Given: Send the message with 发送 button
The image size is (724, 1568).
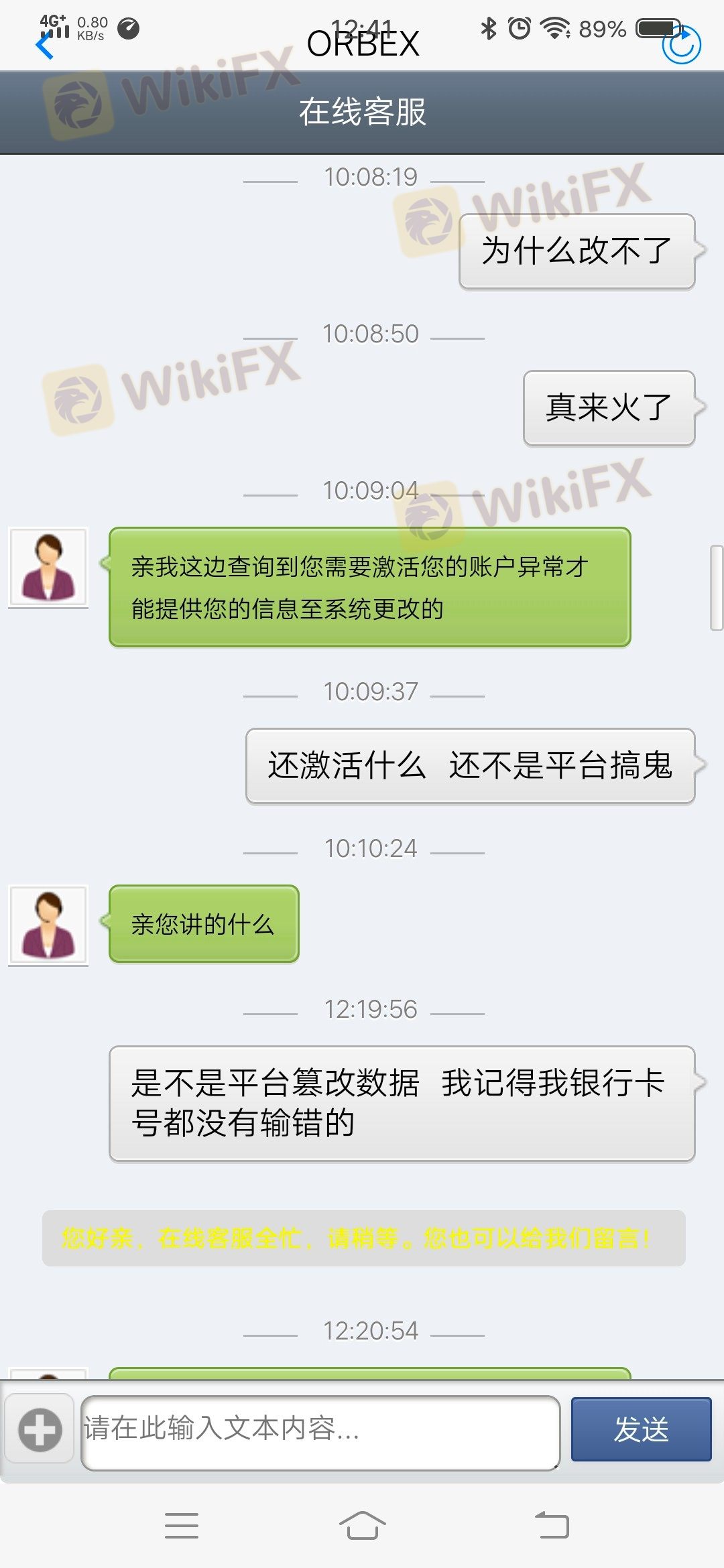Looking at the screenshot, I should tap(641, 1430).
